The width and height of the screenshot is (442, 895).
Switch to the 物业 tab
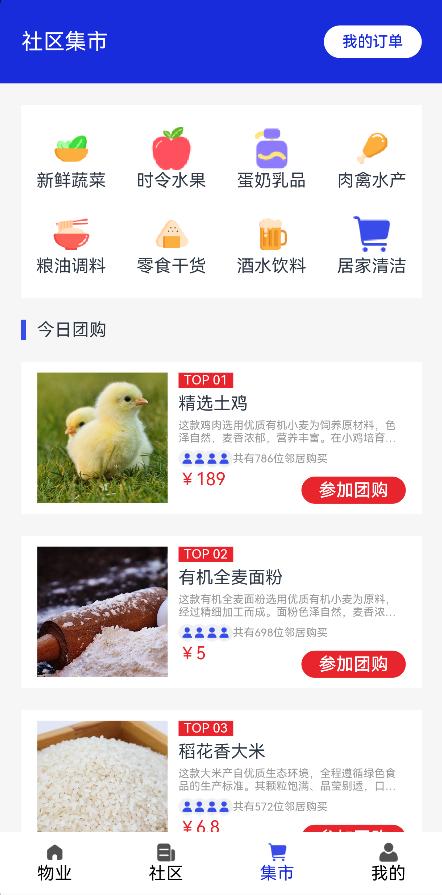coord(55,863)
